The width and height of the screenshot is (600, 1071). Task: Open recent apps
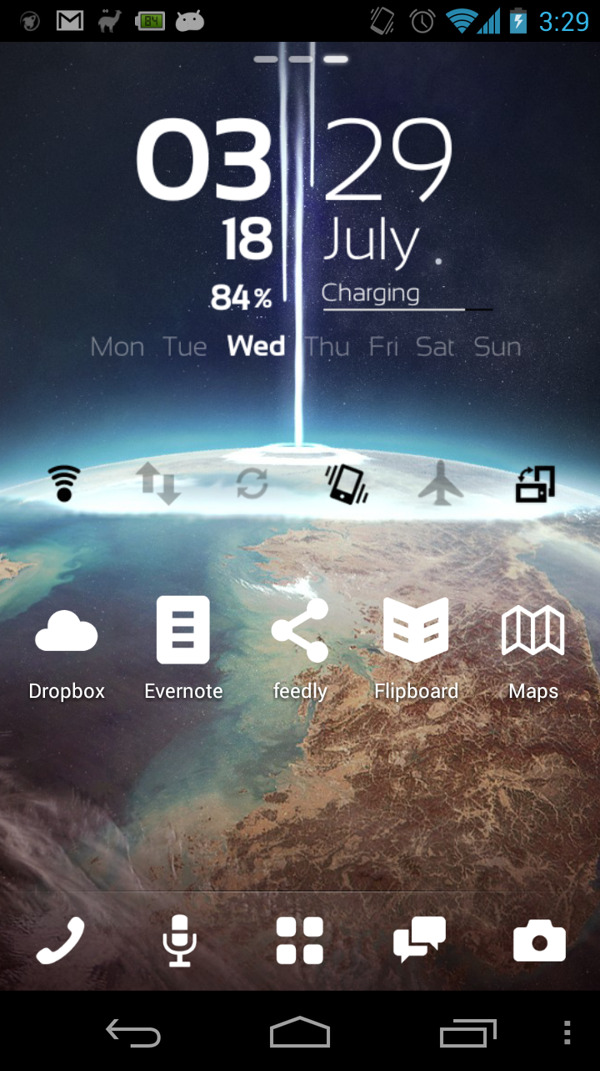click(467, 1033)
